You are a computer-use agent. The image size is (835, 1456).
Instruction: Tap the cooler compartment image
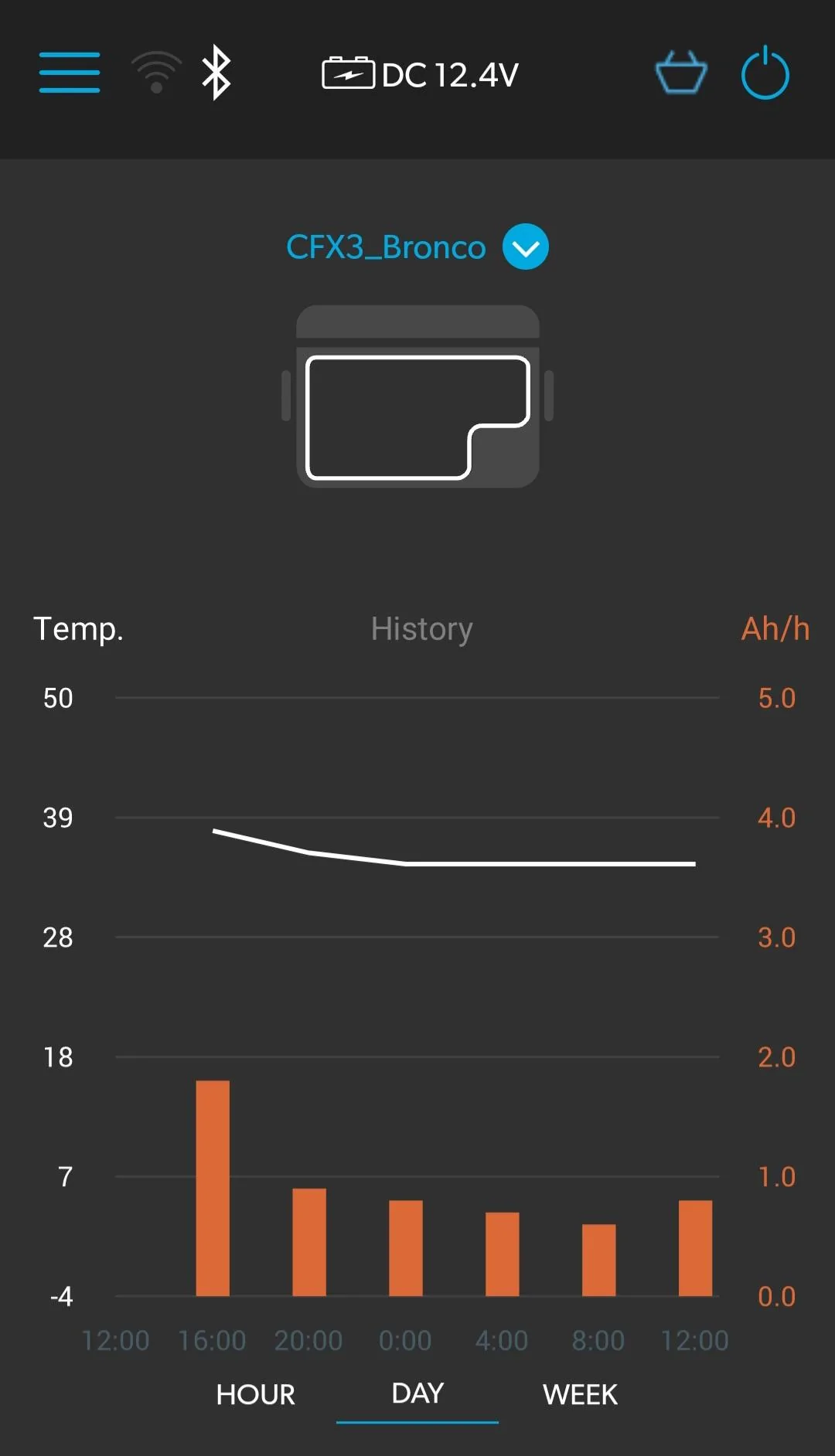[417, 396]
